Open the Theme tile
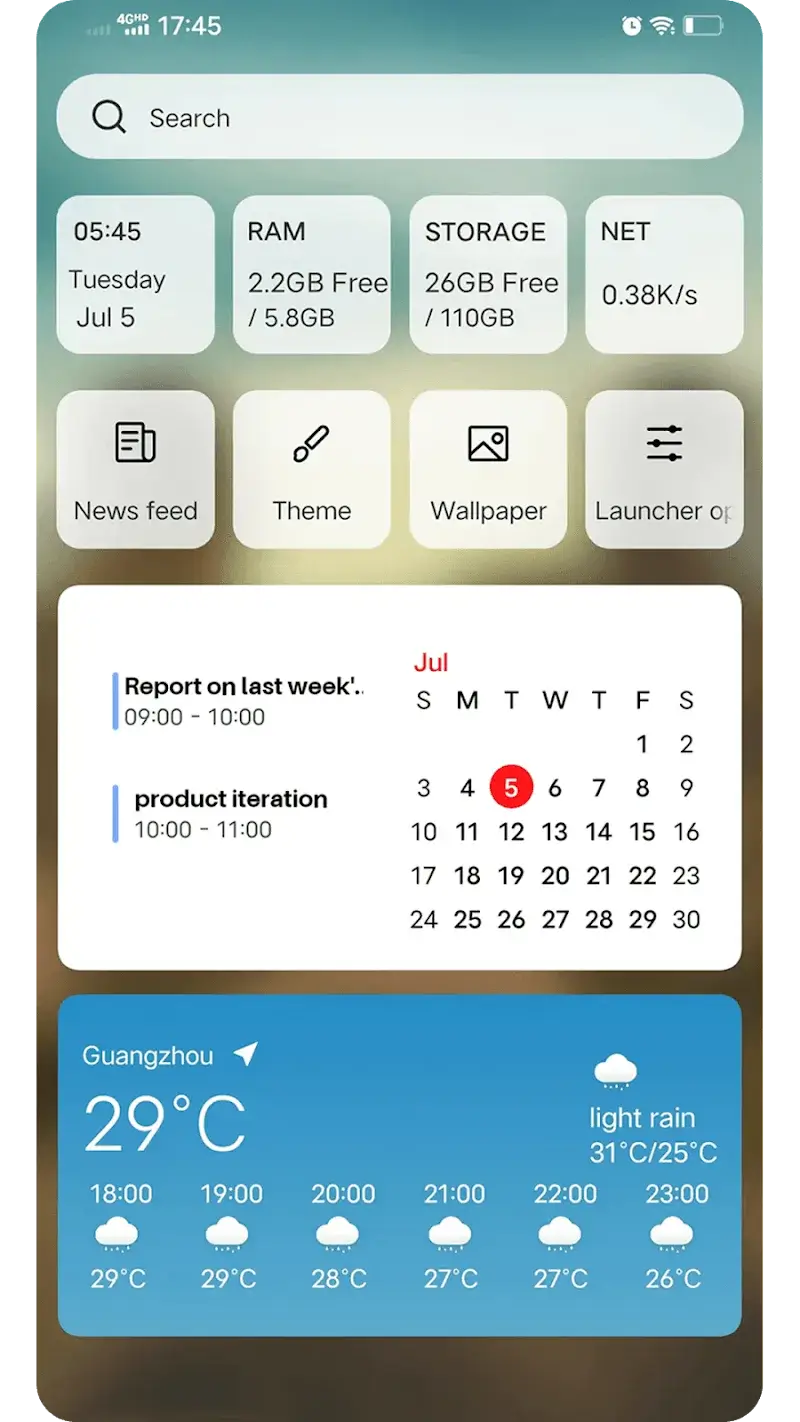 click(312, 470)
